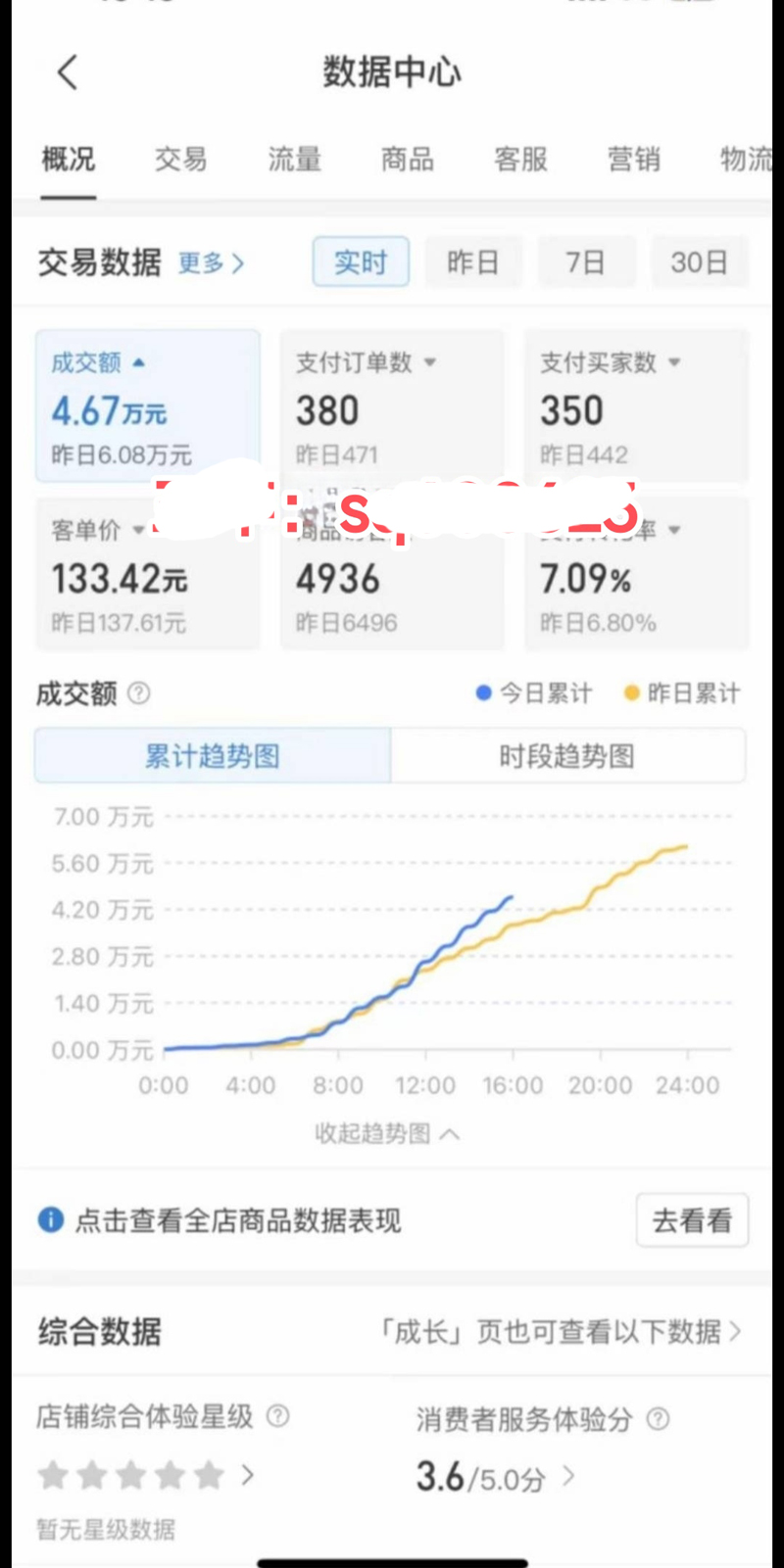Image resolution: width=784 pixels, height=1568 pixels.
Task: Select the 支付订单数 metric card
Action: 392,406
